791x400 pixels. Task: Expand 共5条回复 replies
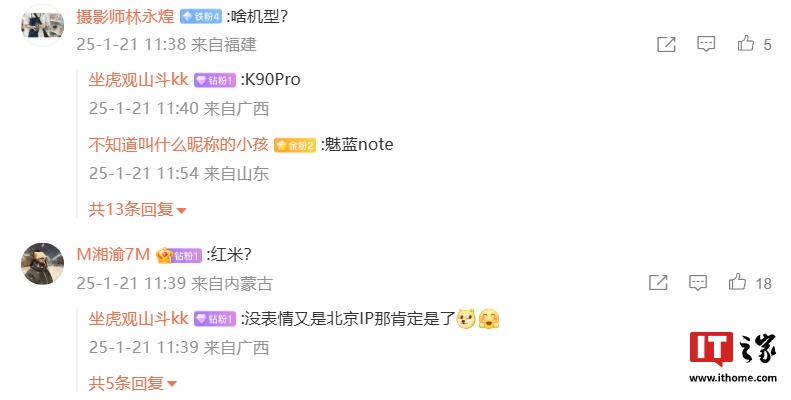pyautogui.click(x=133, y=383)
